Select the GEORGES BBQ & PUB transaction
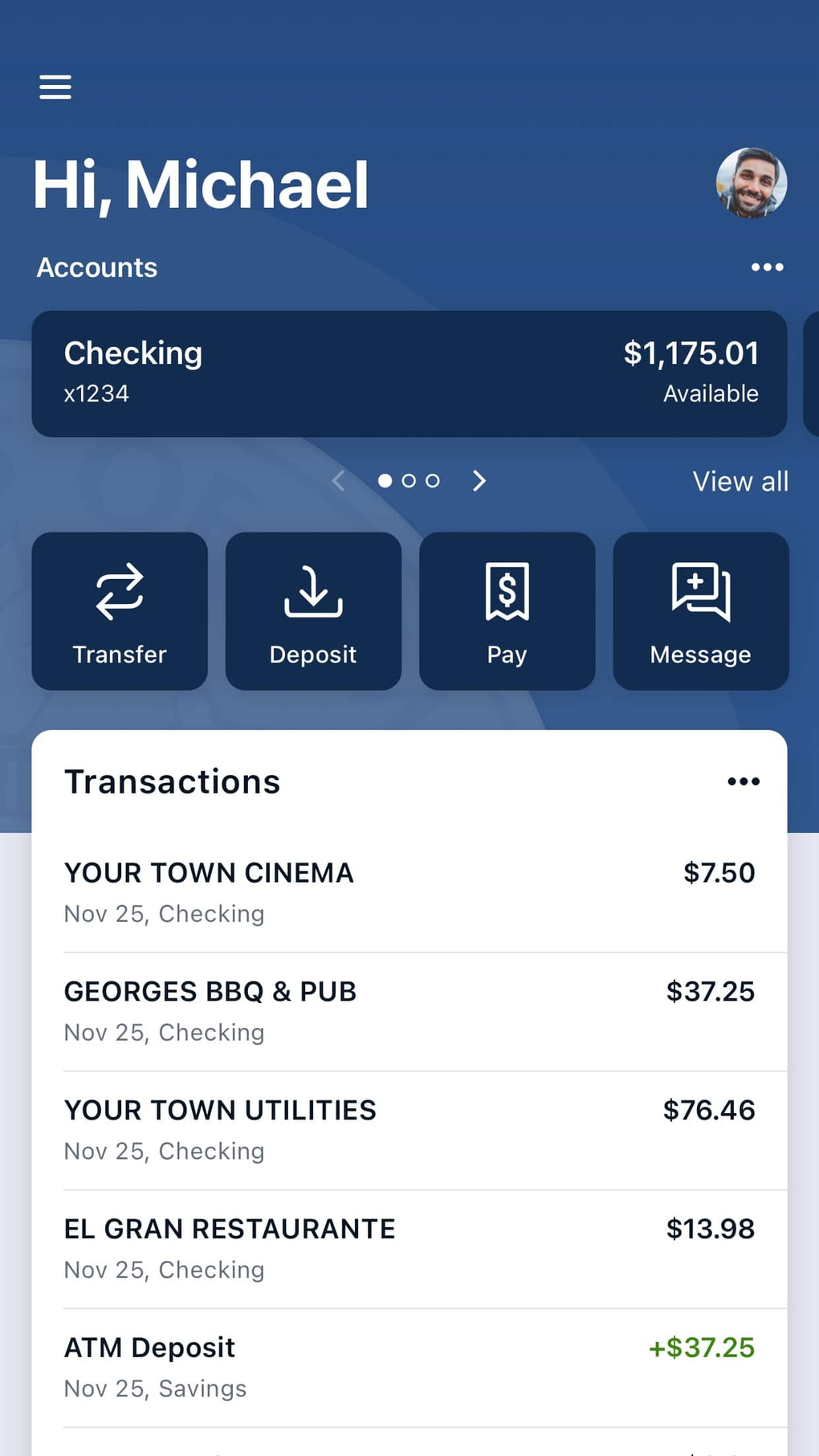Viewport: 819px width, 1456px height. click(409, 1009)
